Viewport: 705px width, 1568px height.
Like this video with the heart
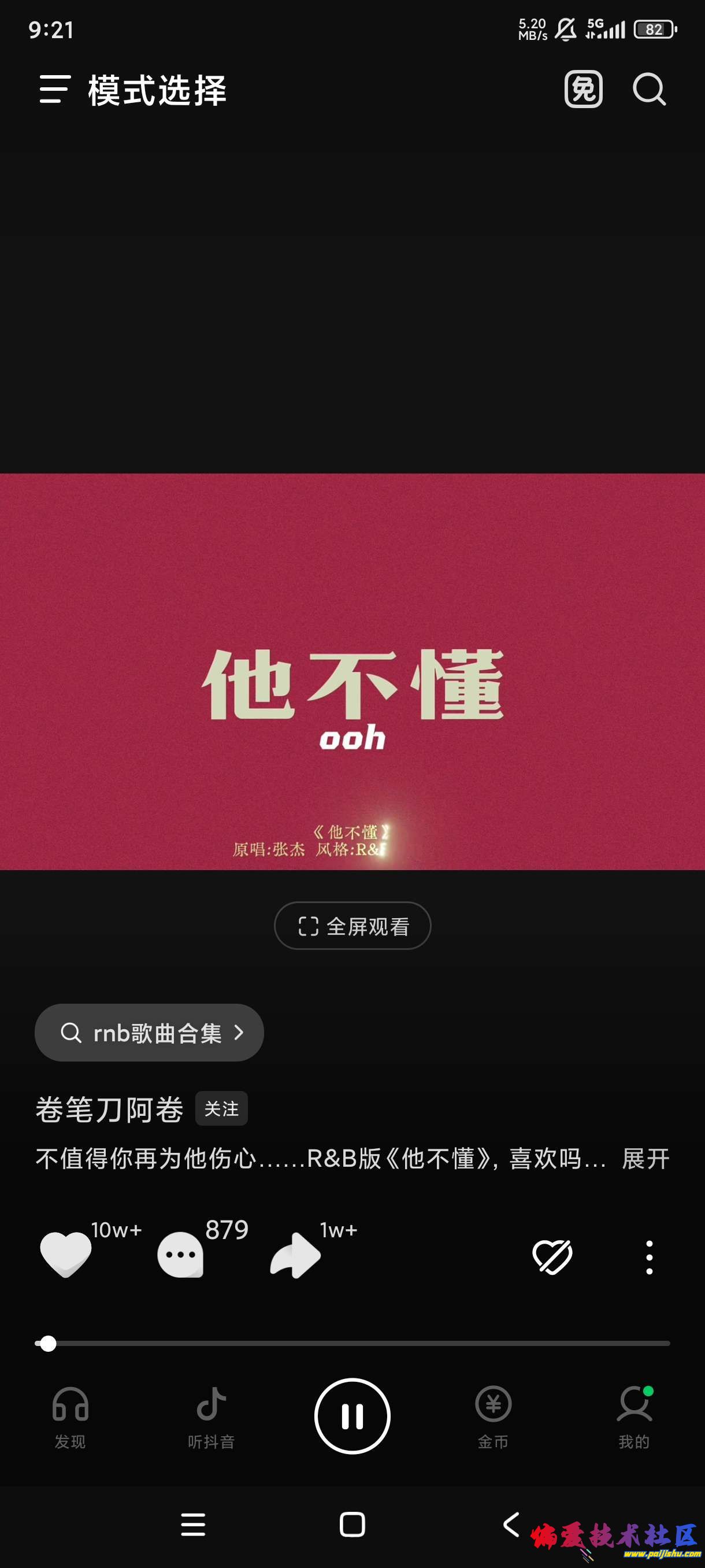pyautogui.click(x=65, y=1255)
